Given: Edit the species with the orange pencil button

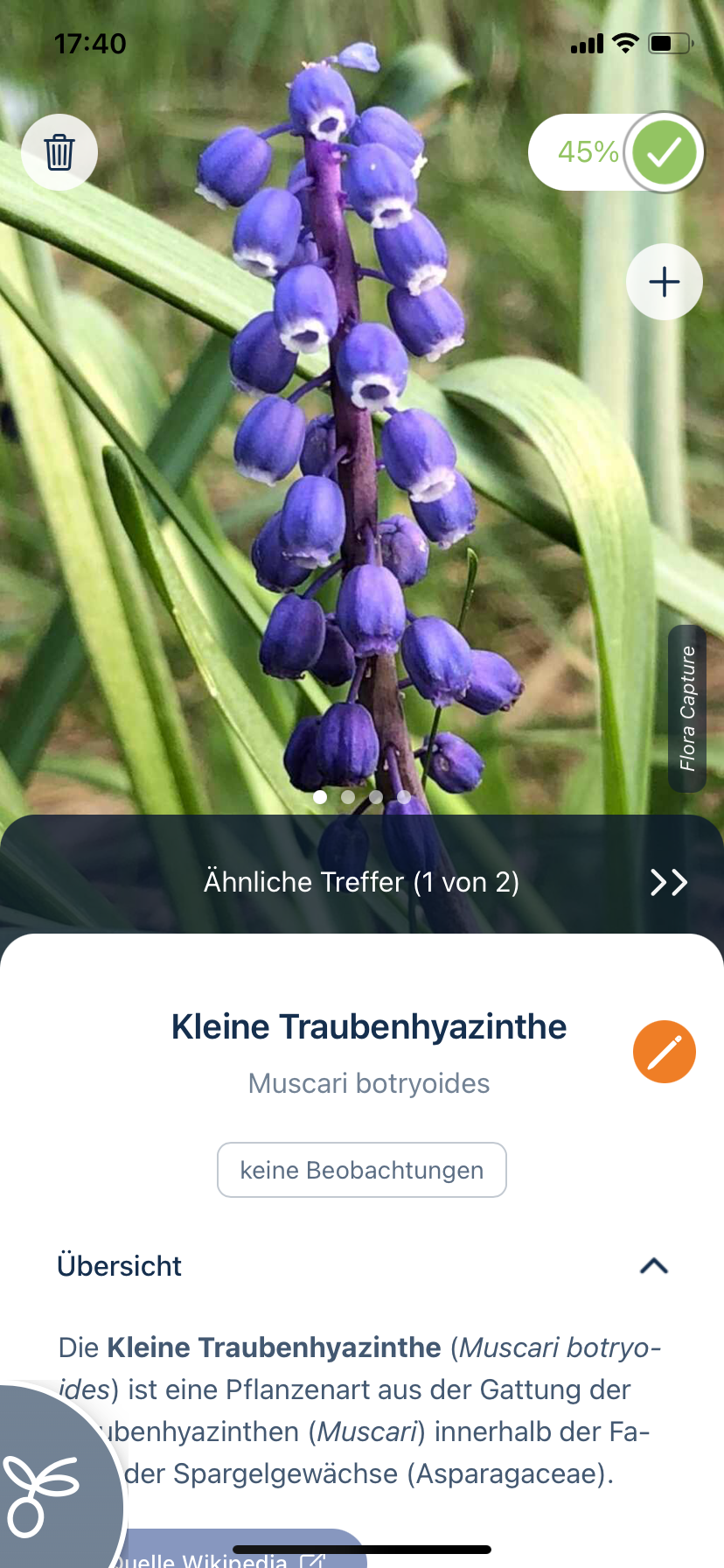Looking at the screenshot, I should 665,1052.
